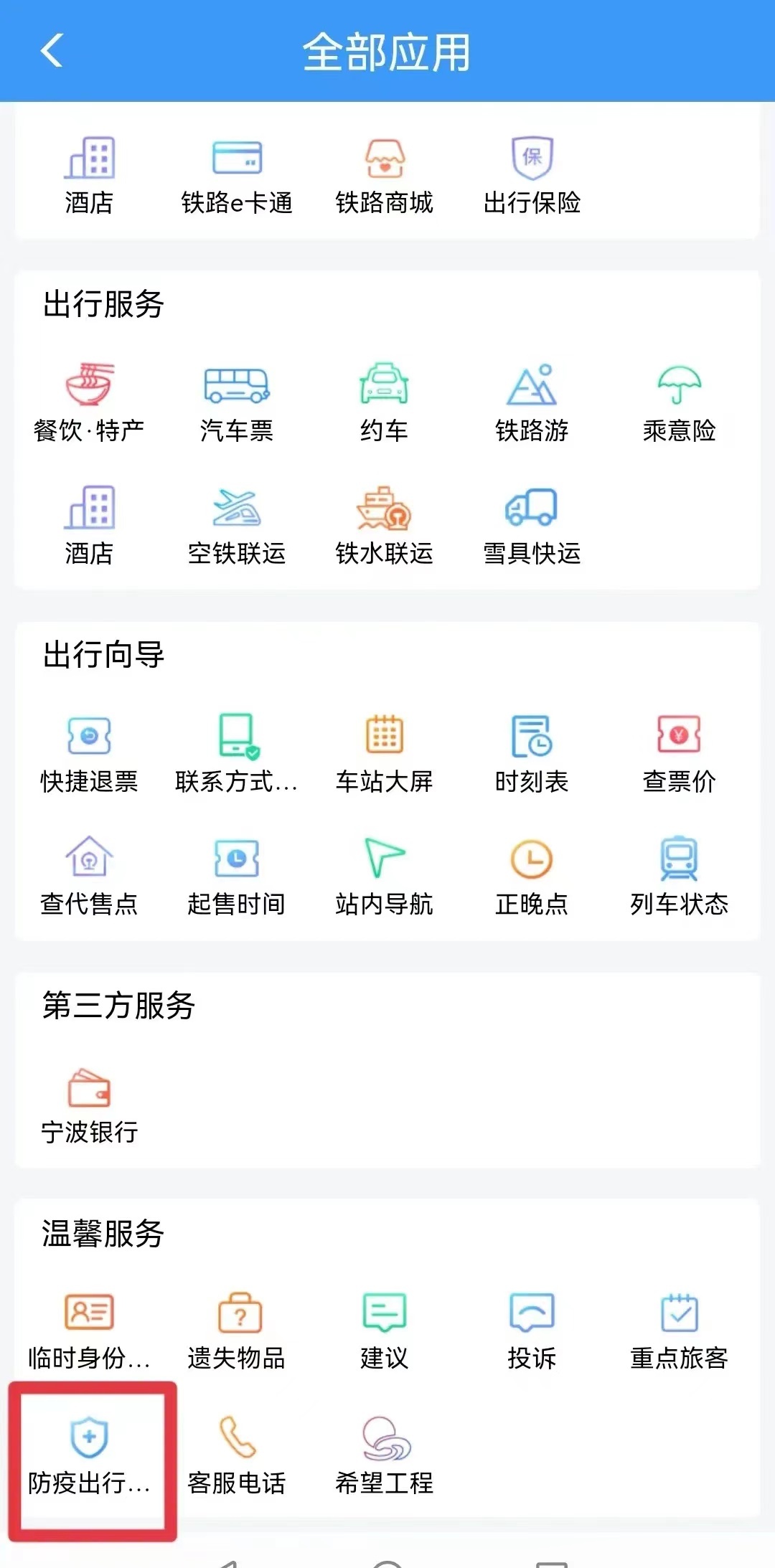Open 铁路游 travel

532,403
